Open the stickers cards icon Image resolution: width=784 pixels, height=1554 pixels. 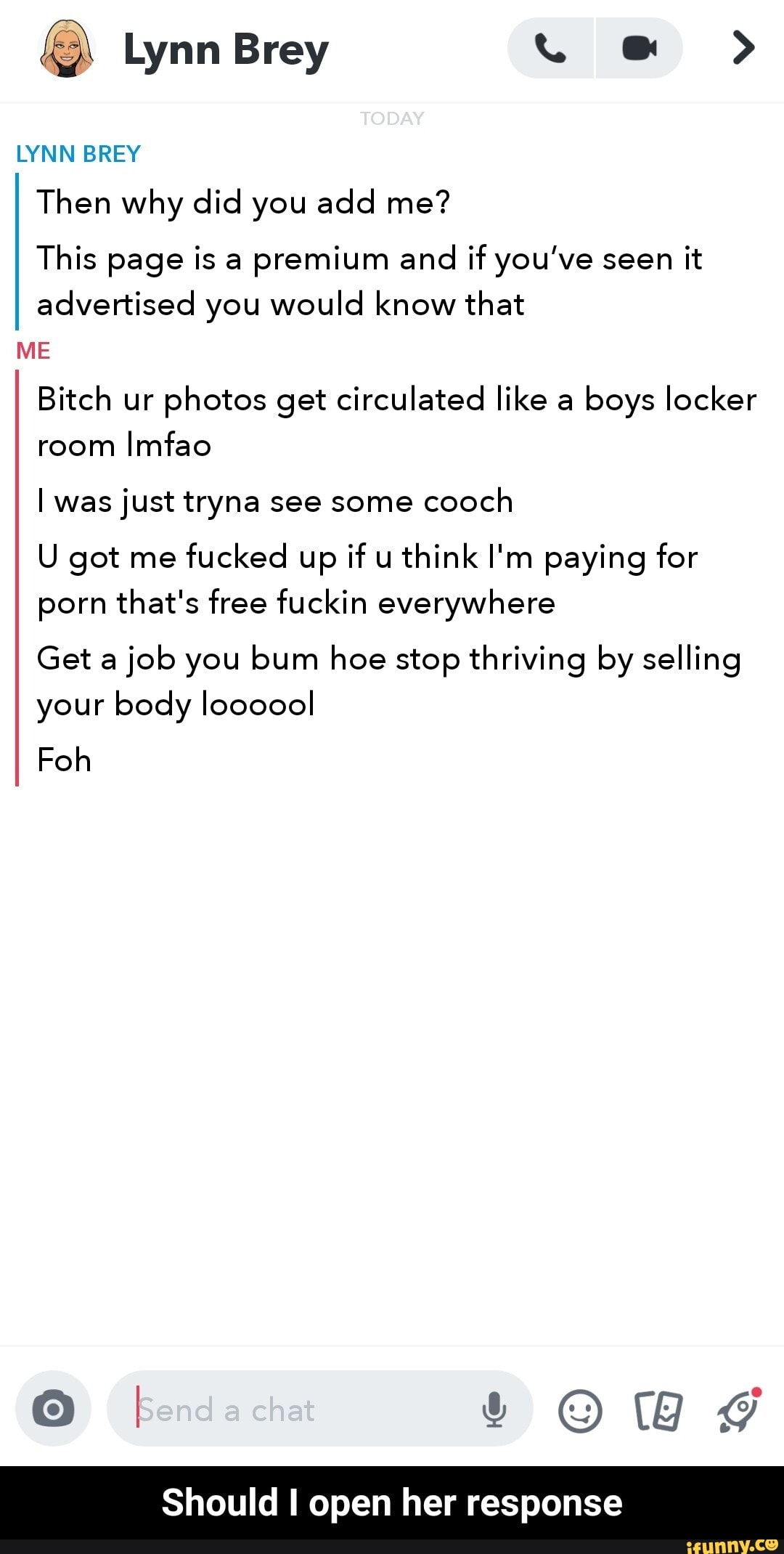click(658, 1411)
